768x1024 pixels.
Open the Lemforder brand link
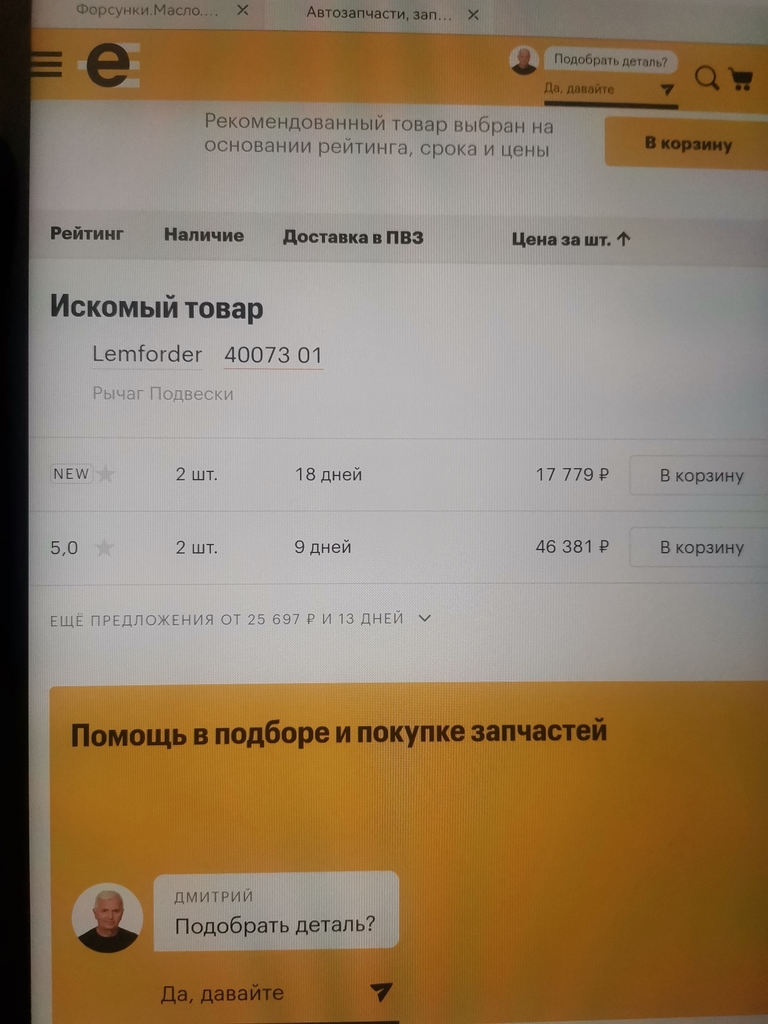point(147,354)
